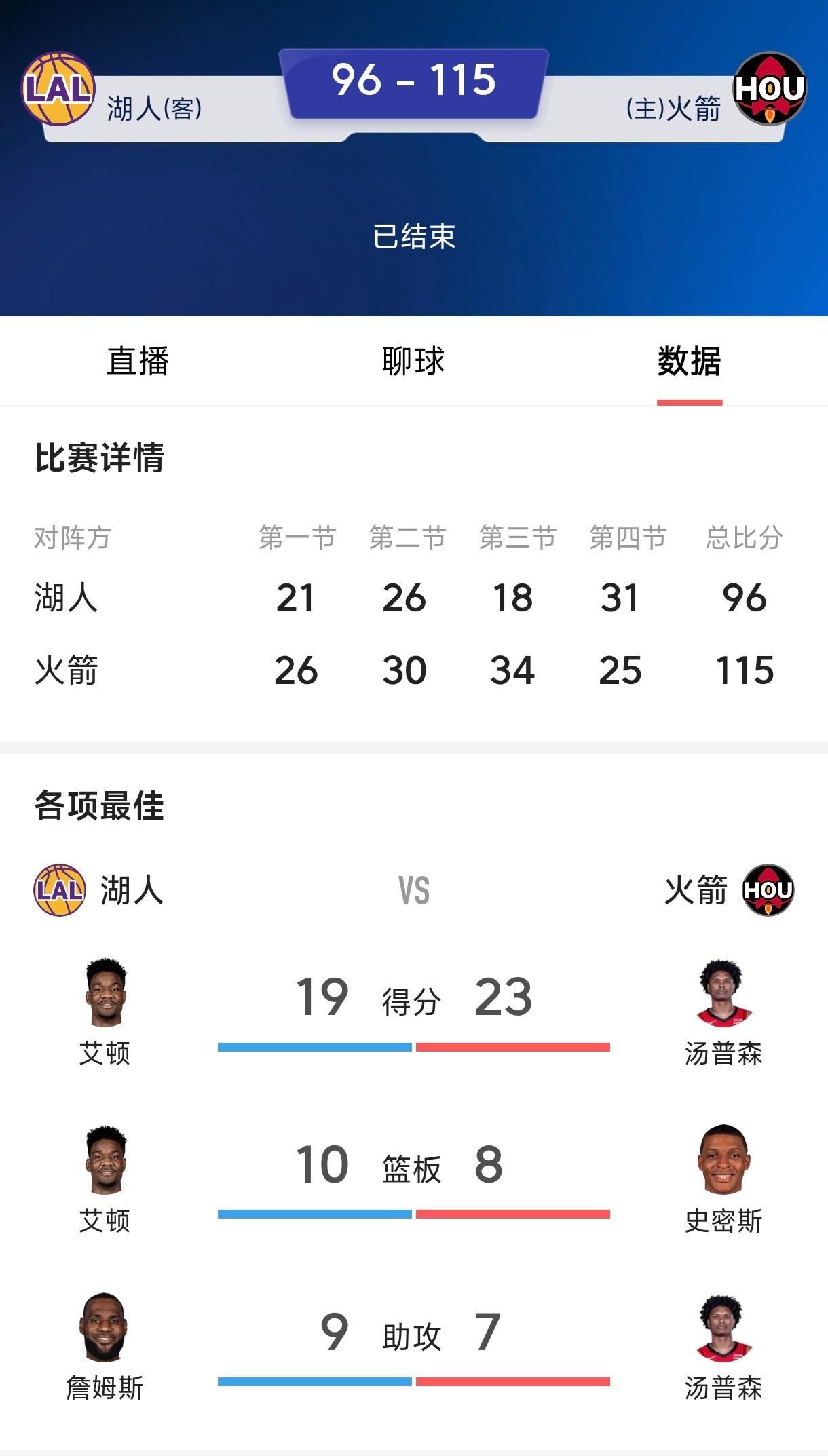Screen dimensions: 828x1456
Task: Click the HOU Rockets logo at top
Action: (x=770, y=88)
